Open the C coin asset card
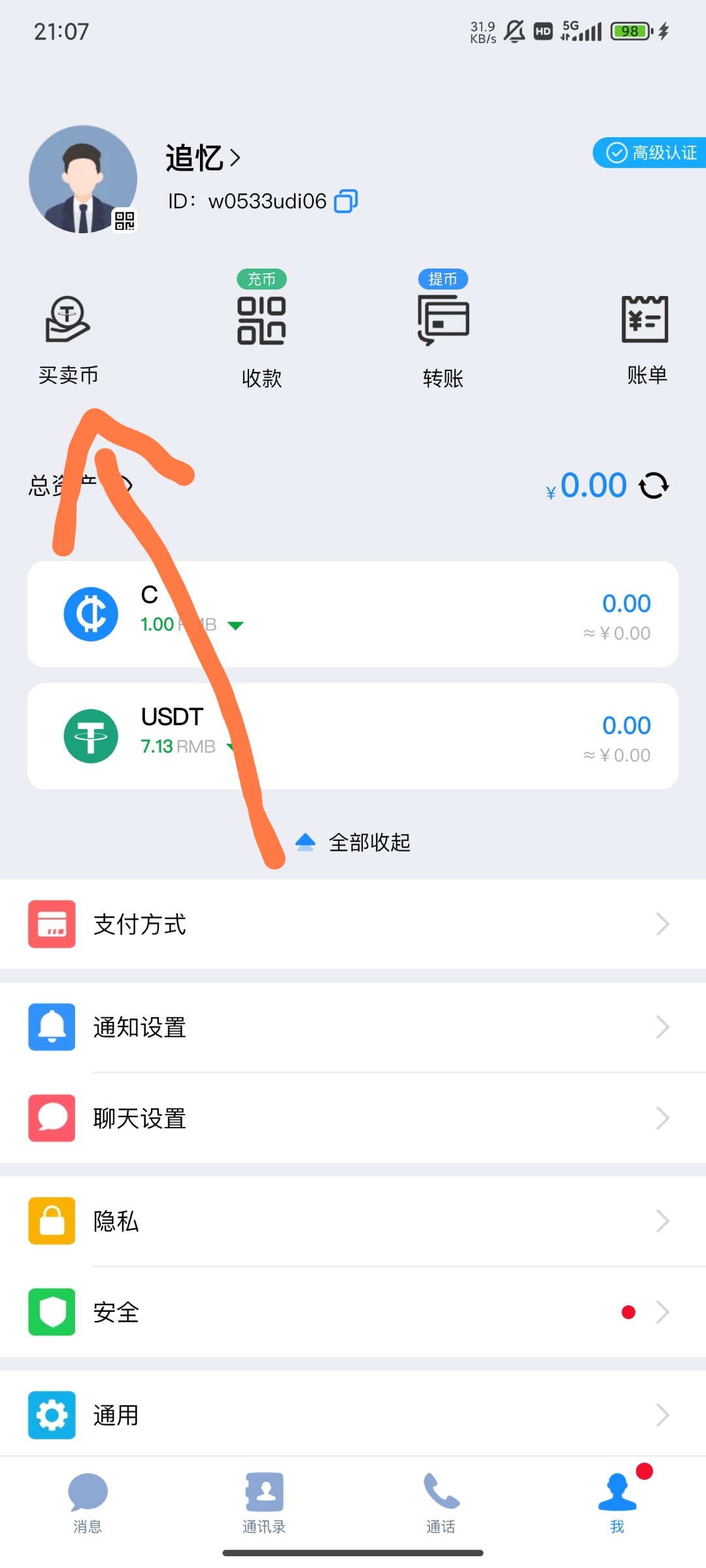The height and width of the screenshot is (1568, 706). click(353, 614)
